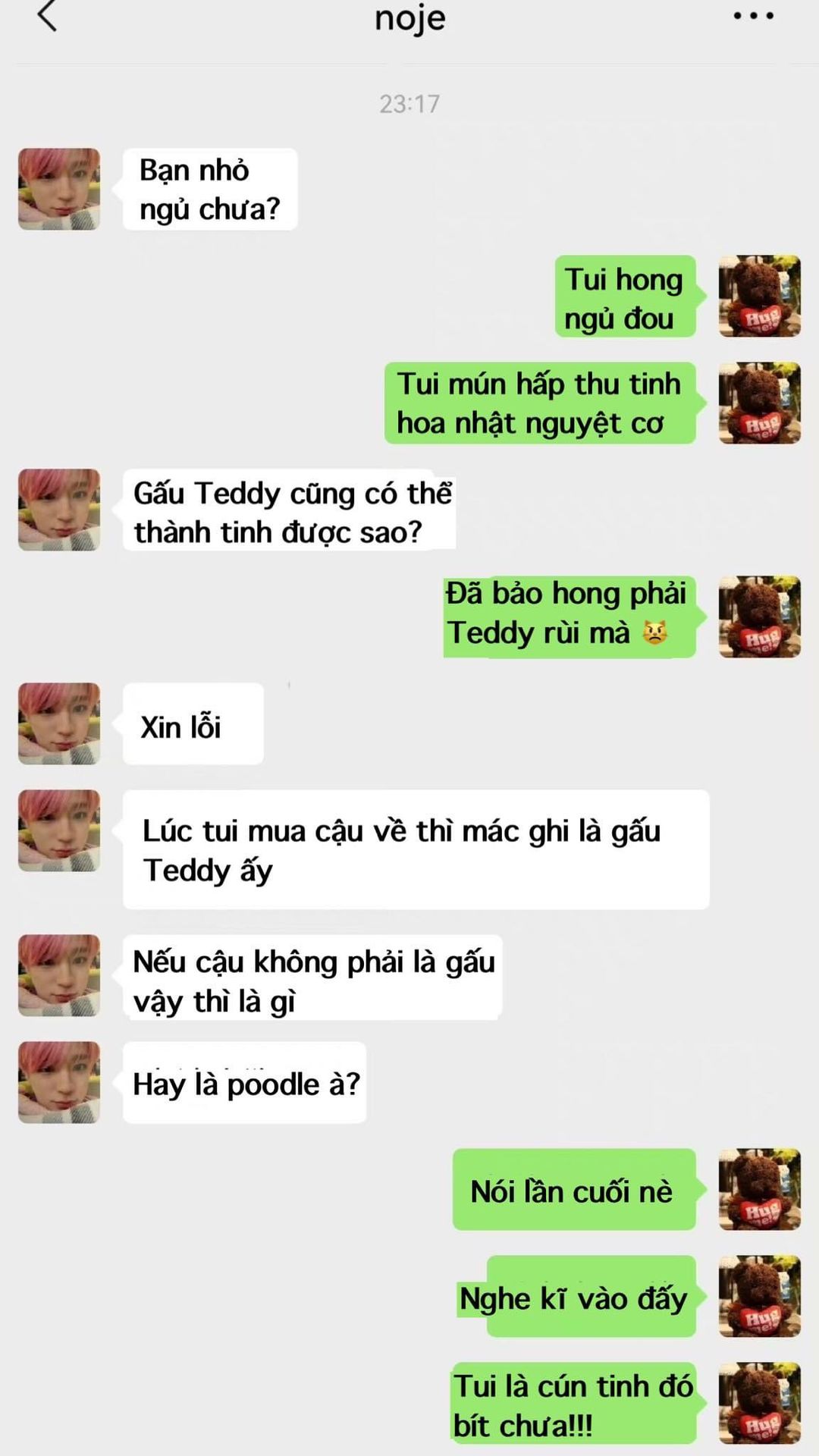Tap the teddy avatar next to "Tui hong ngủ đou"

point(759,296)
